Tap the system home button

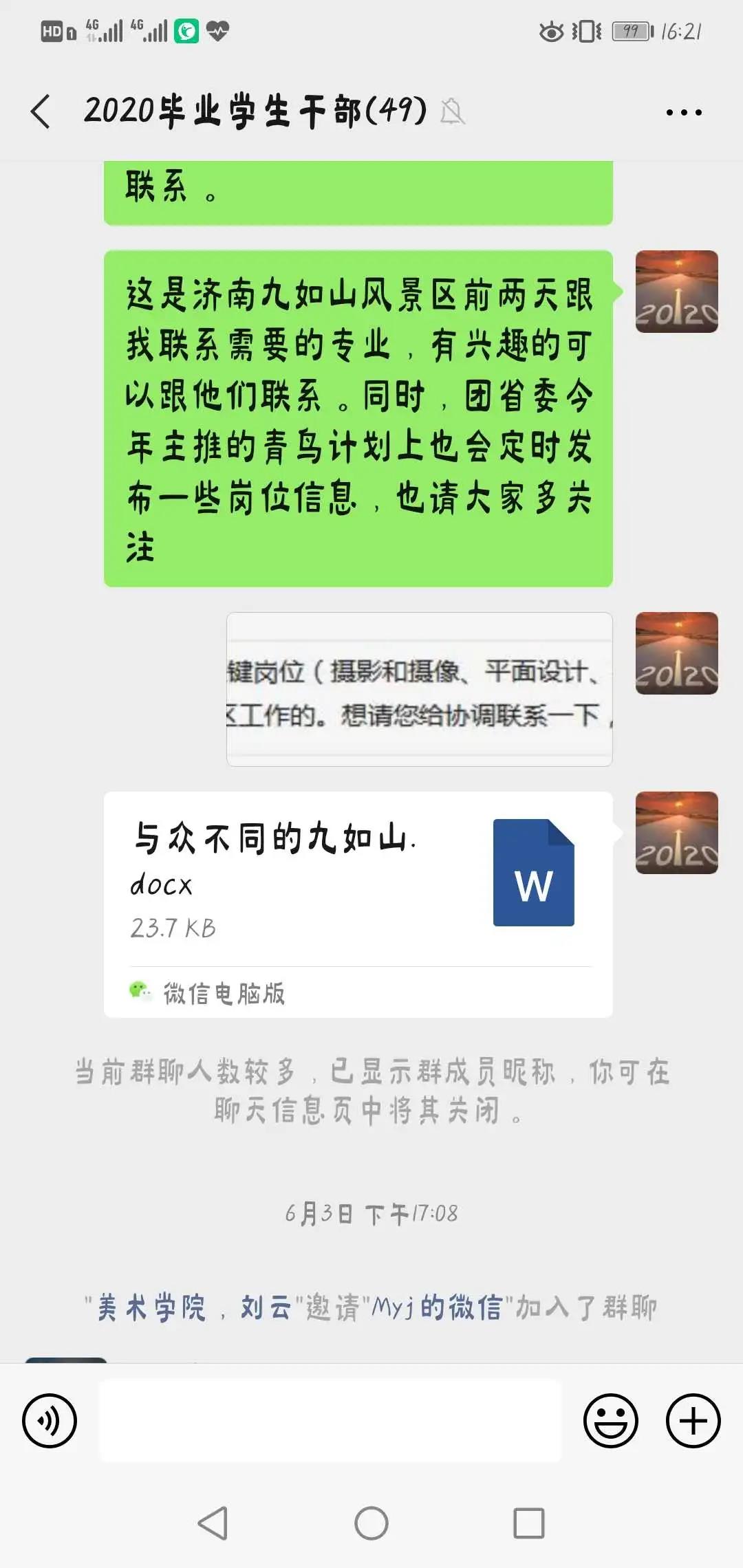point(371,1523)
